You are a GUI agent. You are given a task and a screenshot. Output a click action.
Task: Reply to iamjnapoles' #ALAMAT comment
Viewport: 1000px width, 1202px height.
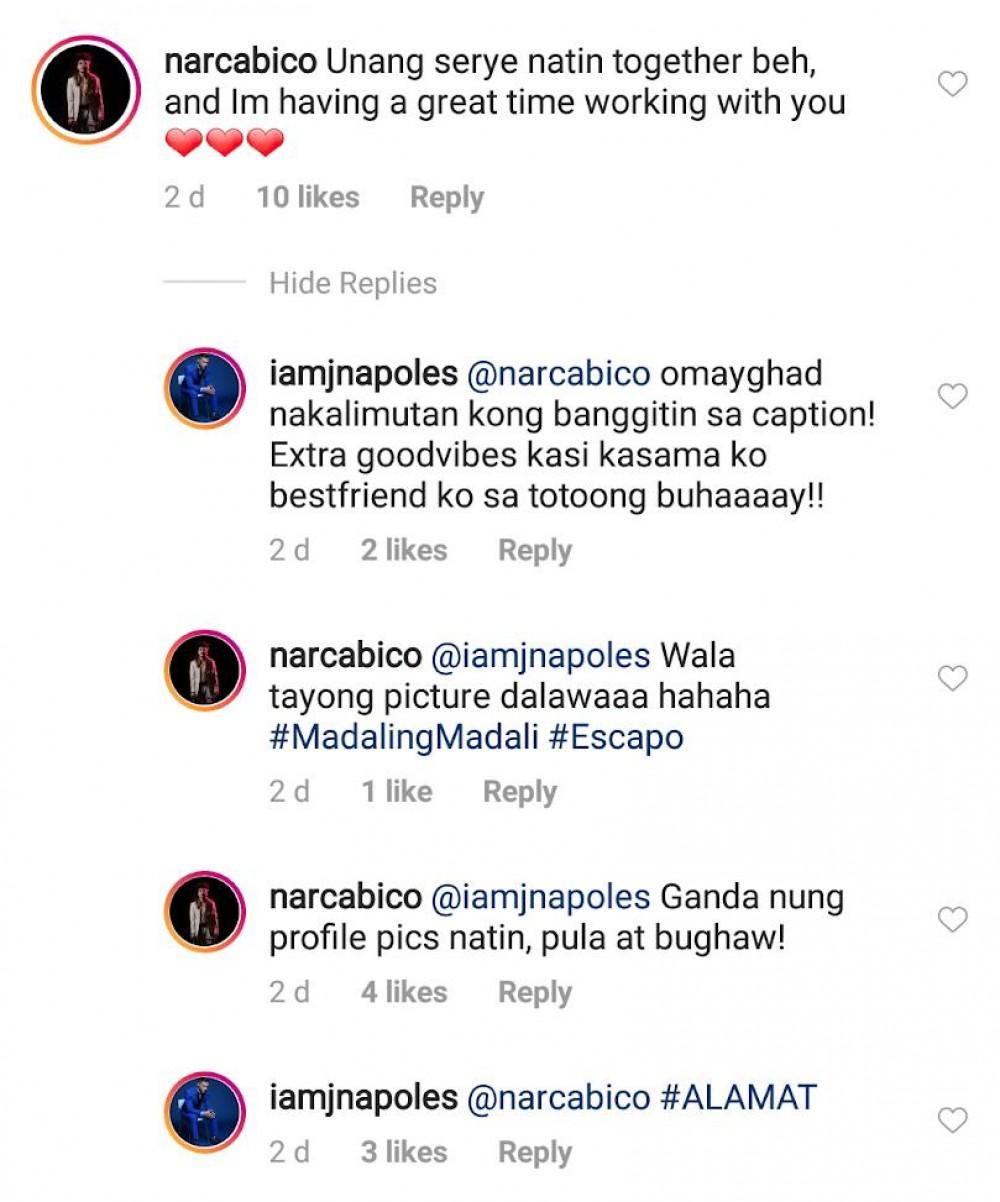[x=535, y=1152]
